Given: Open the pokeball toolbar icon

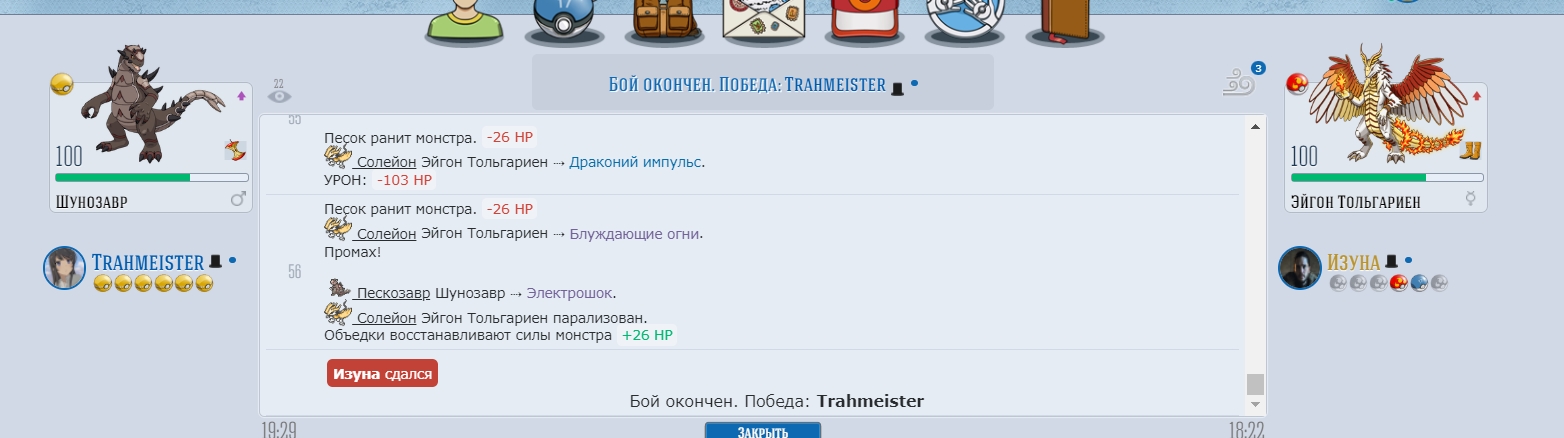Looking at the screenshot, I should (x=564, y=20).
